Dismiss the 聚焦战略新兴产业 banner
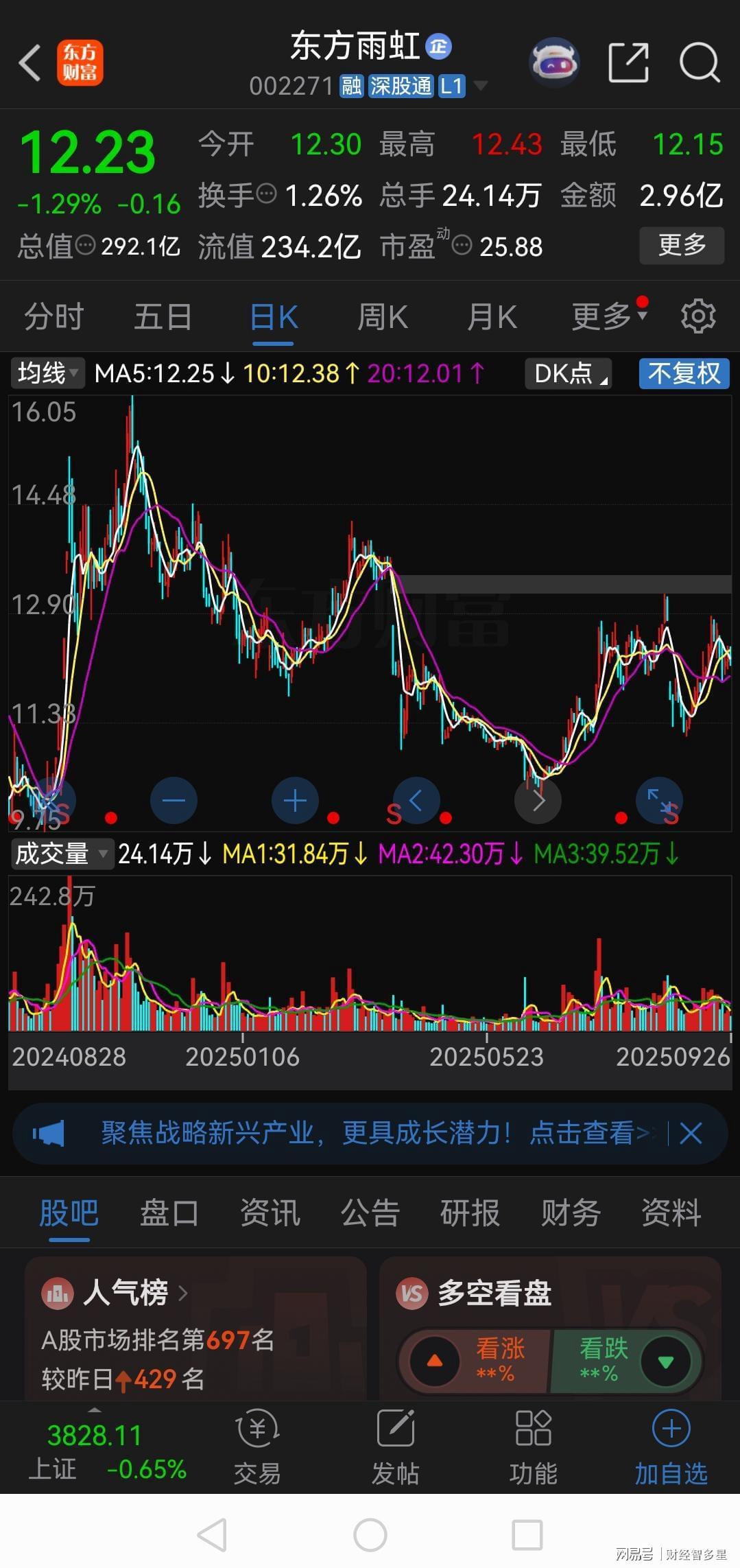This screenshot has height=1568, width=740. 690,1133
